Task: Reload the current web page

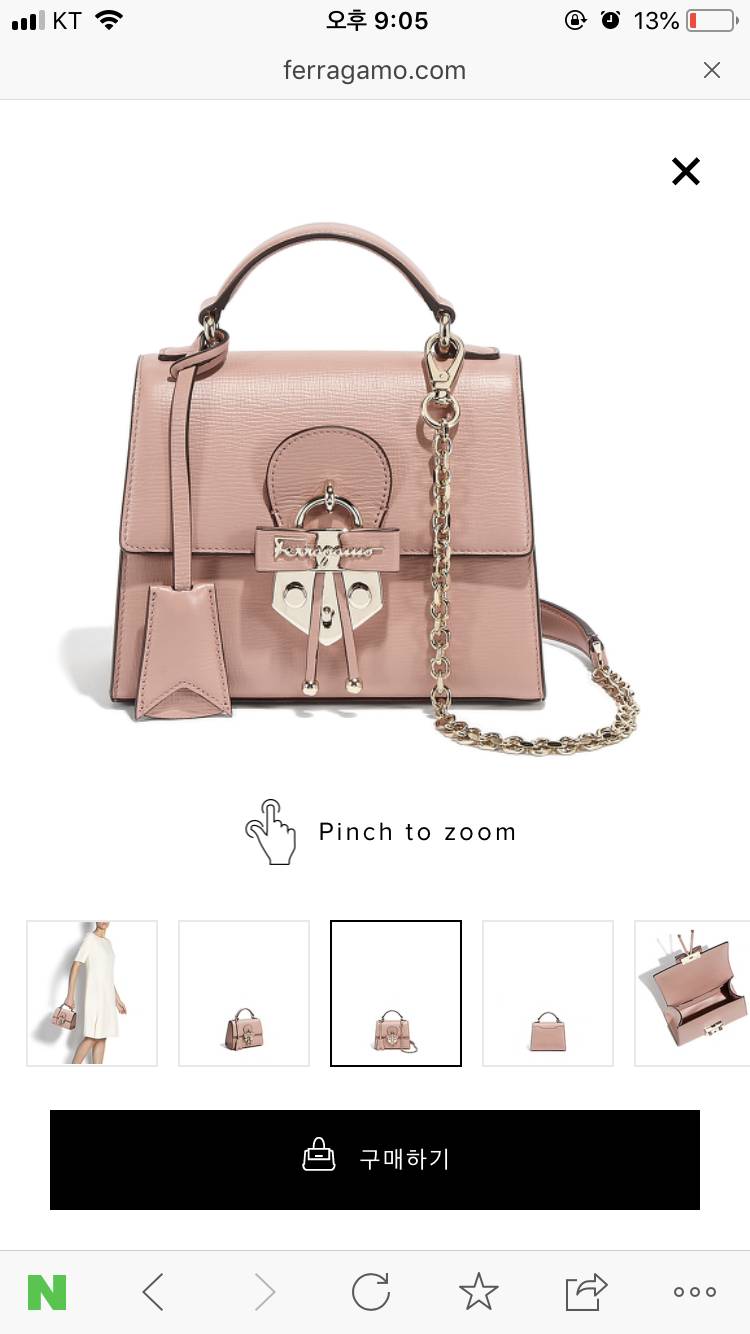Action: point(371,1292)
